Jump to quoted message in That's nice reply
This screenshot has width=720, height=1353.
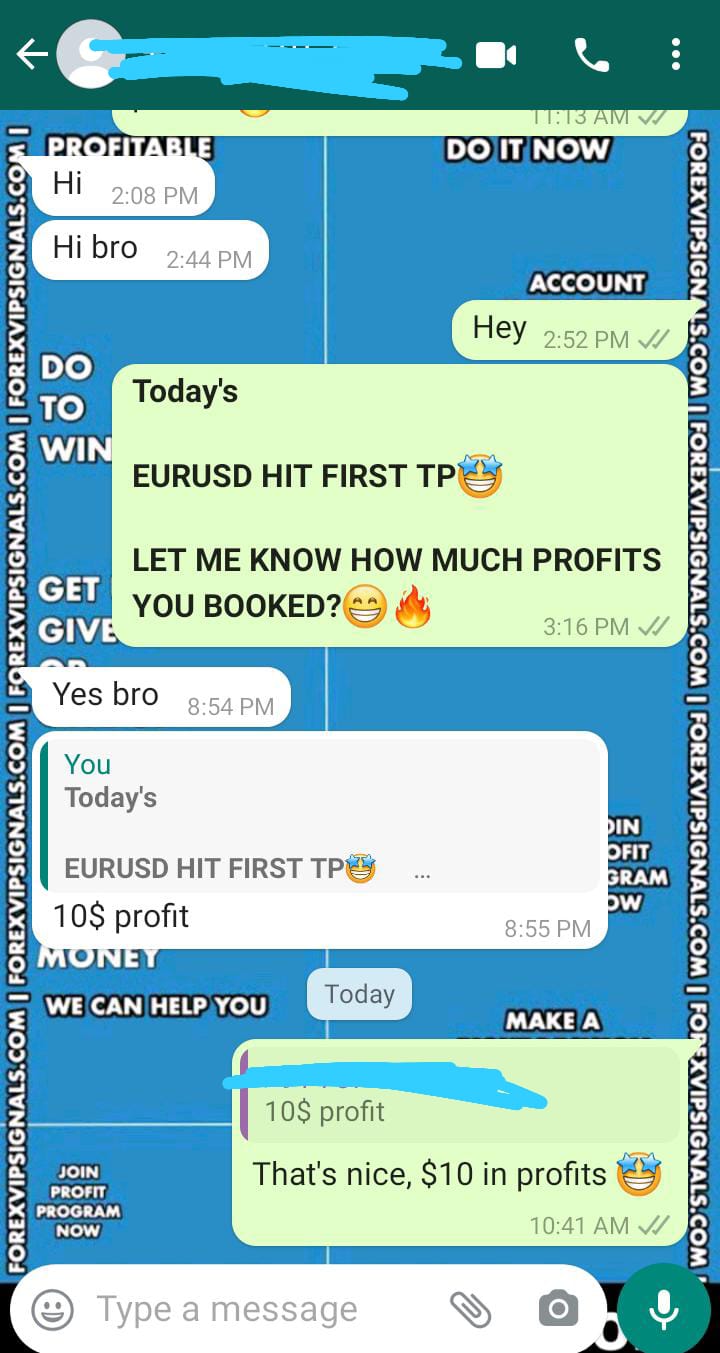pos(460,1094)
